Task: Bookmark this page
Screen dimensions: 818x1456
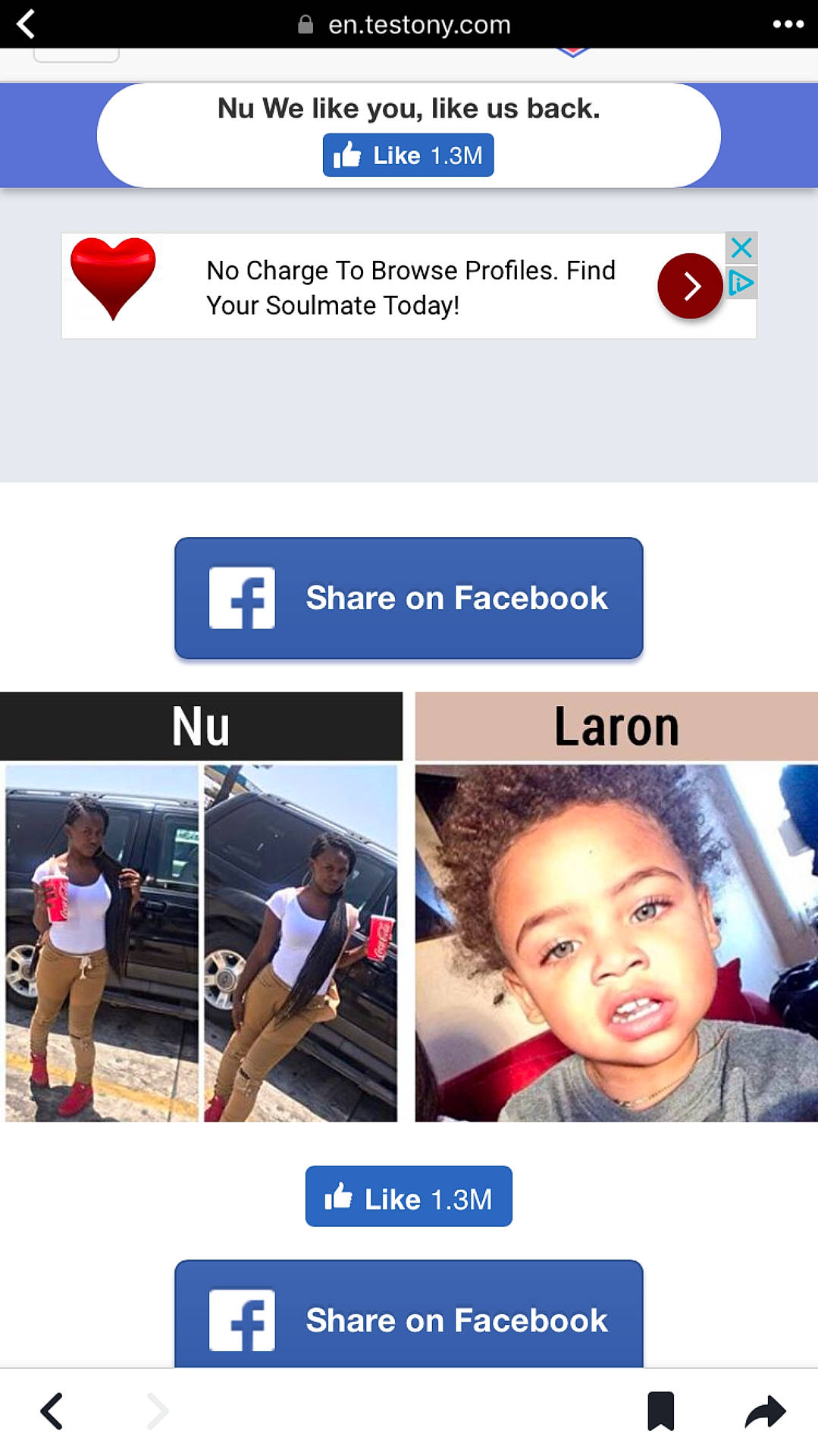Action: [660, 1411]
